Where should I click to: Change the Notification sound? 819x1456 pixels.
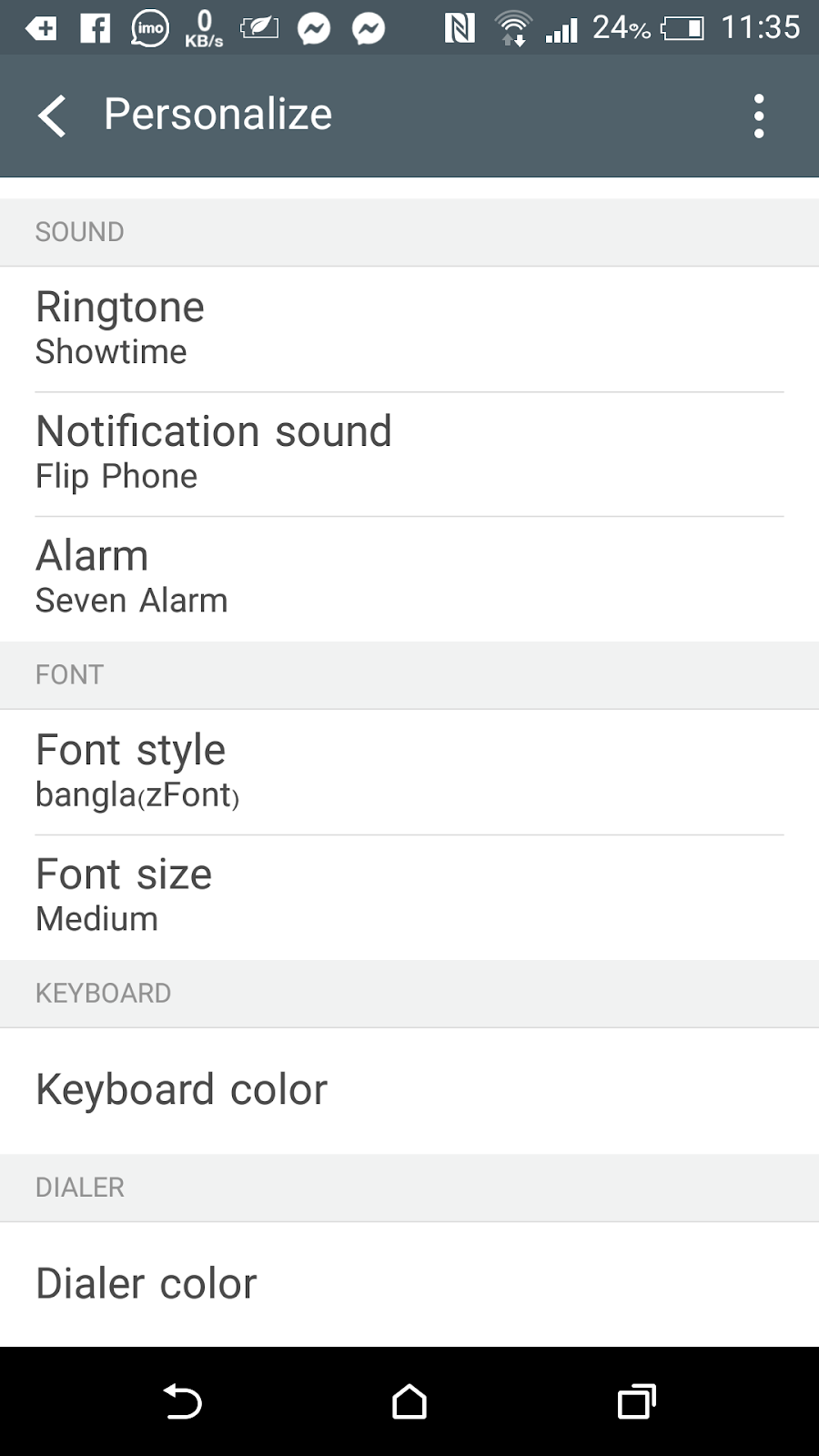[409, 454]
